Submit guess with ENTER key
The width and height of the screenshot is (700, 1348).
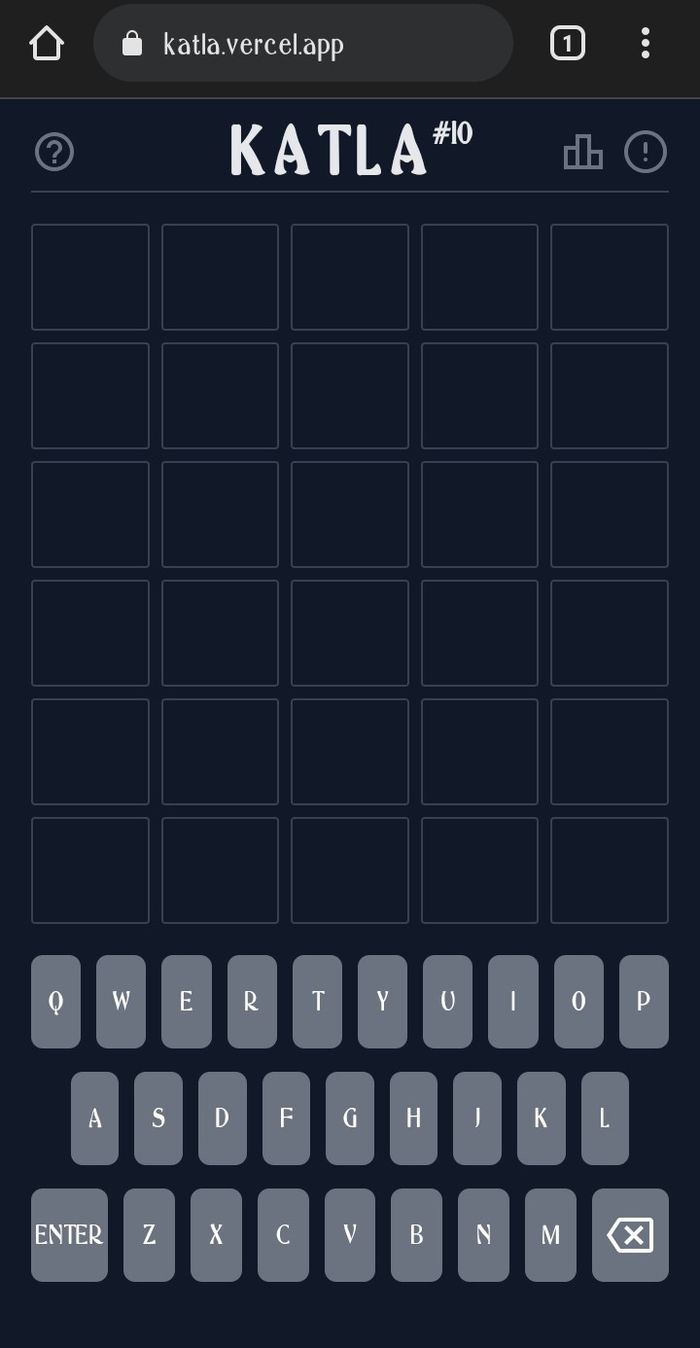(69, 1235)
